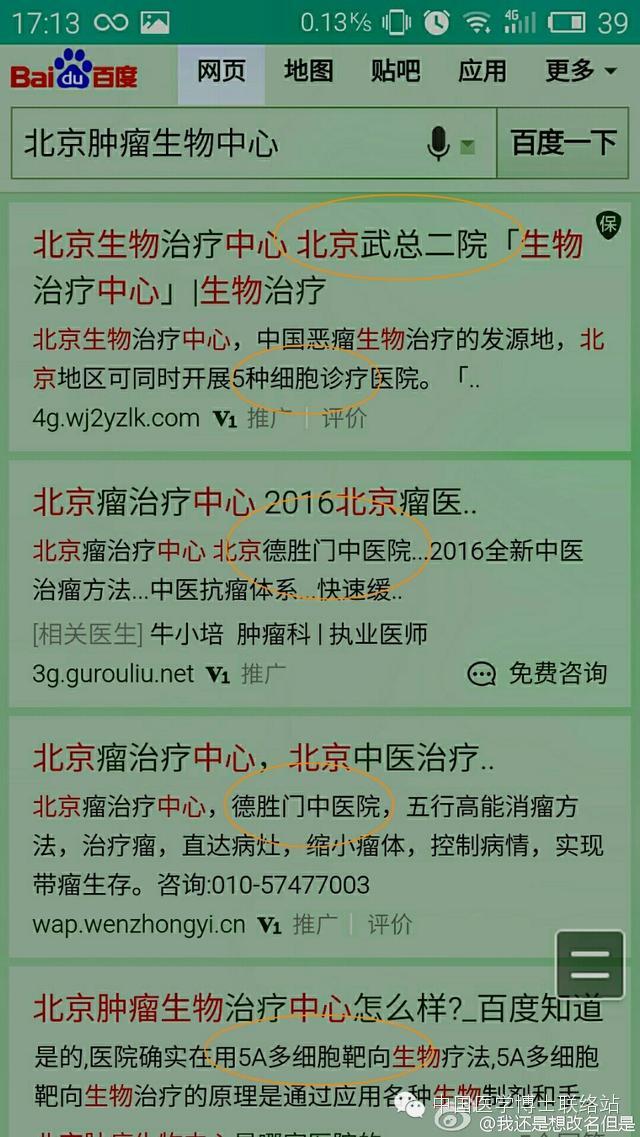Tap 评价 under the 4g.wj2yzlk.com result
640x1137 pixels.
(345, 419)
